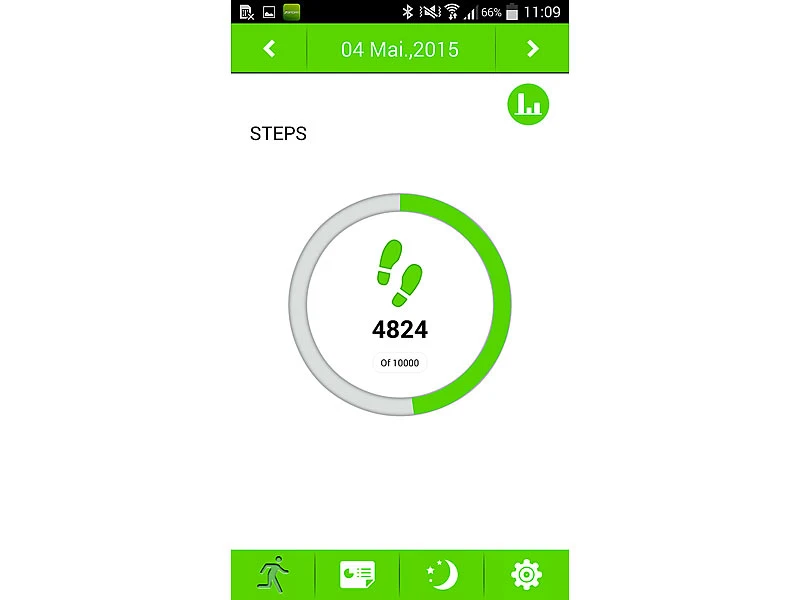
Task: Switch to the report card tab
Action: coord(357,575)
